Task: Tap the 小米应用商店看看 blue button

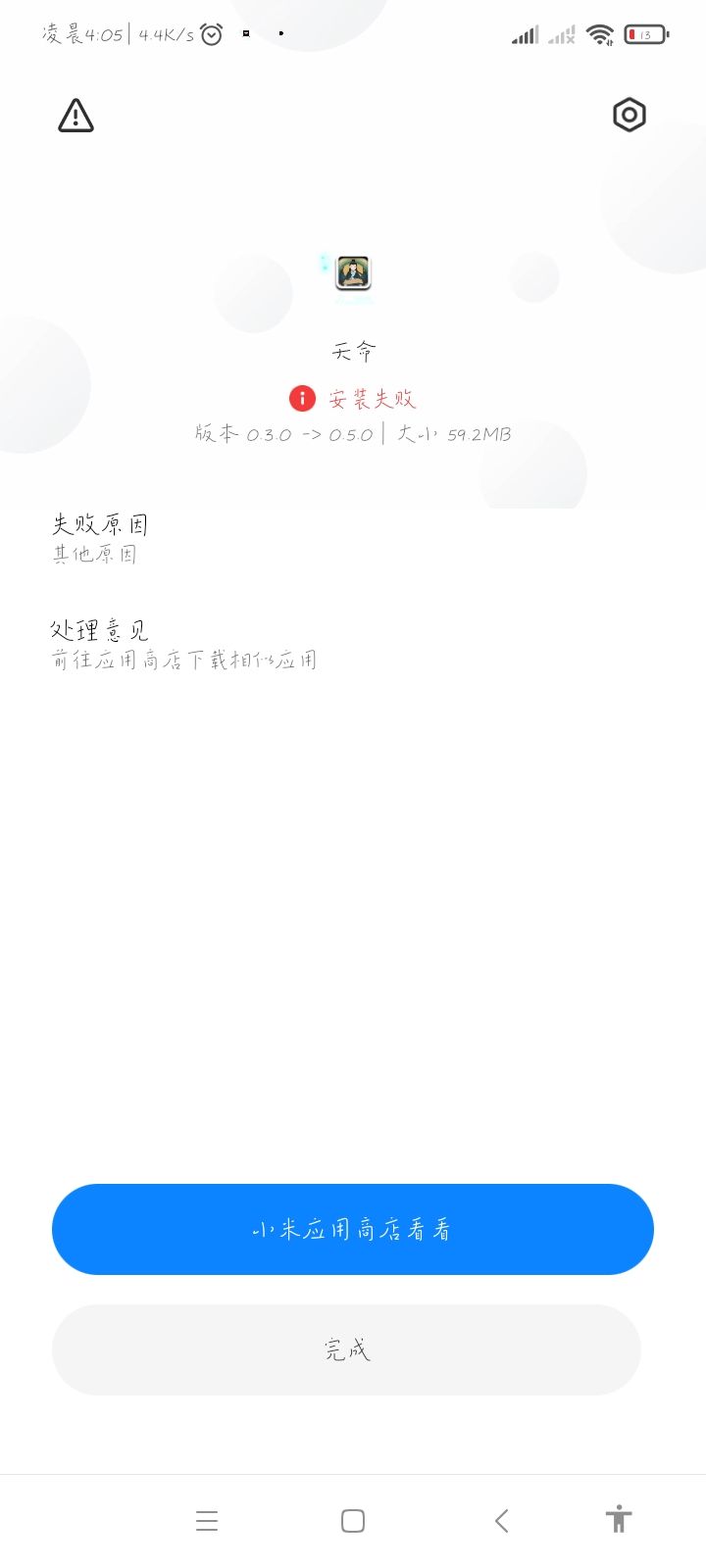Action: tap(351, 1229)
